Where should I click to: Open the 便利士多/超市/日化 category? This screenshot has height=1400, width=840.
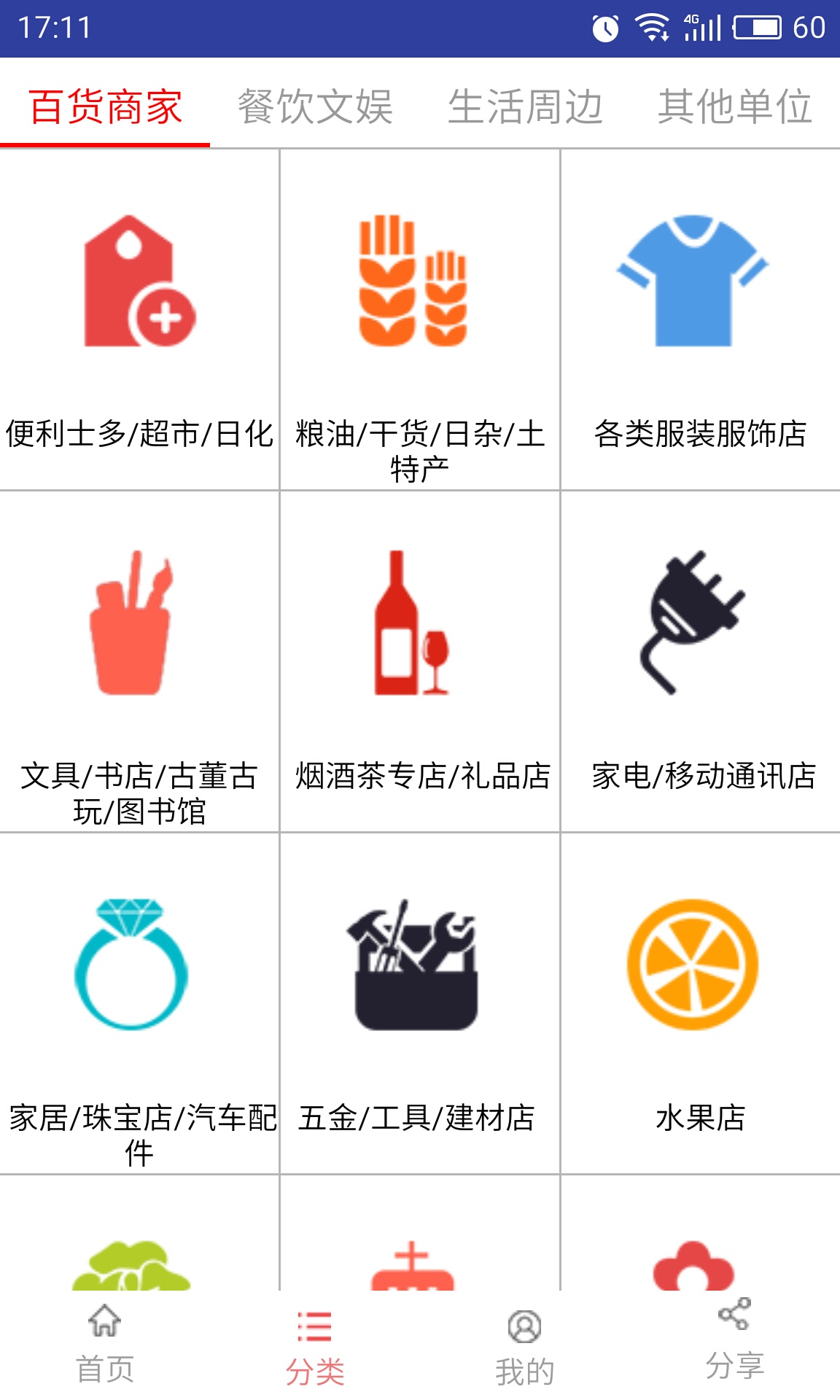139,319
